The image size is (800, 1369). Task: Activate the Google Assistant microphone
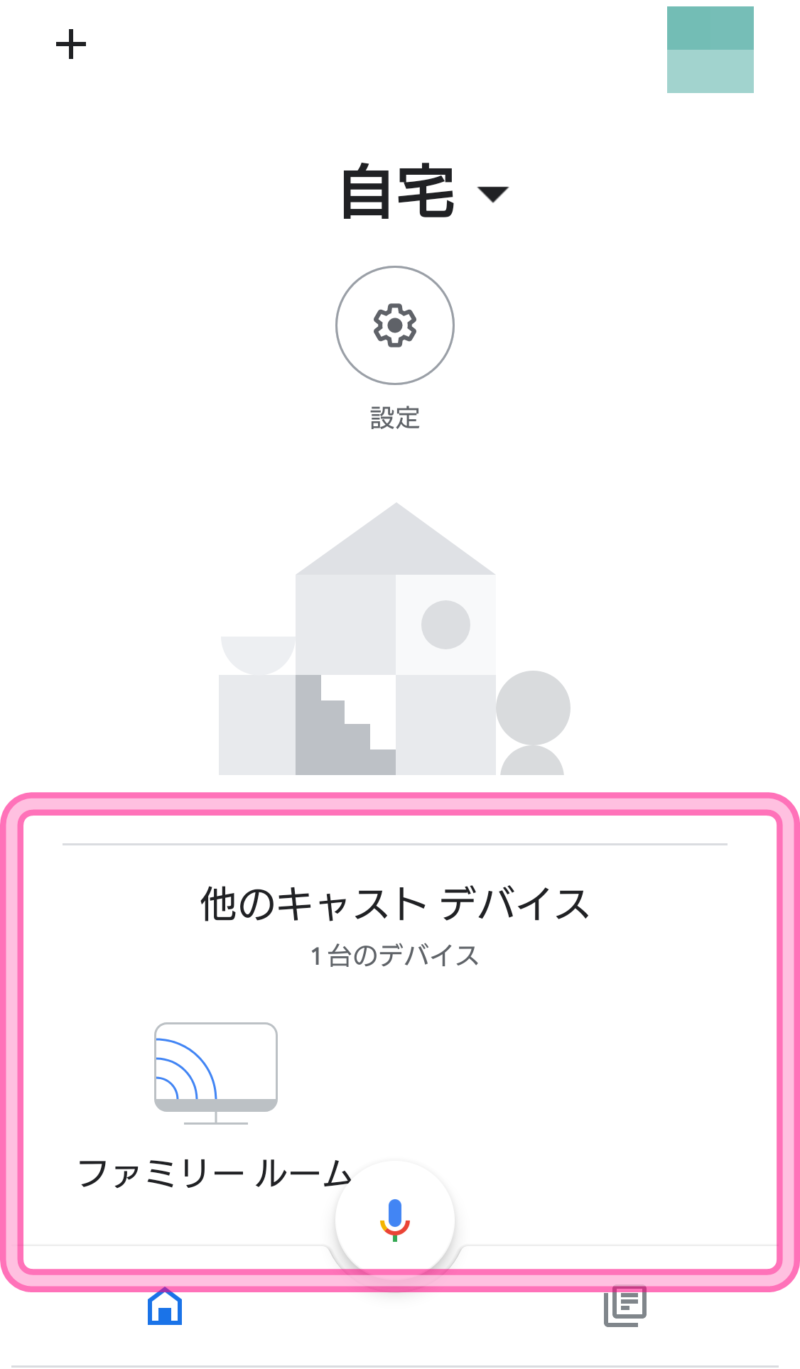(395, 1220)
